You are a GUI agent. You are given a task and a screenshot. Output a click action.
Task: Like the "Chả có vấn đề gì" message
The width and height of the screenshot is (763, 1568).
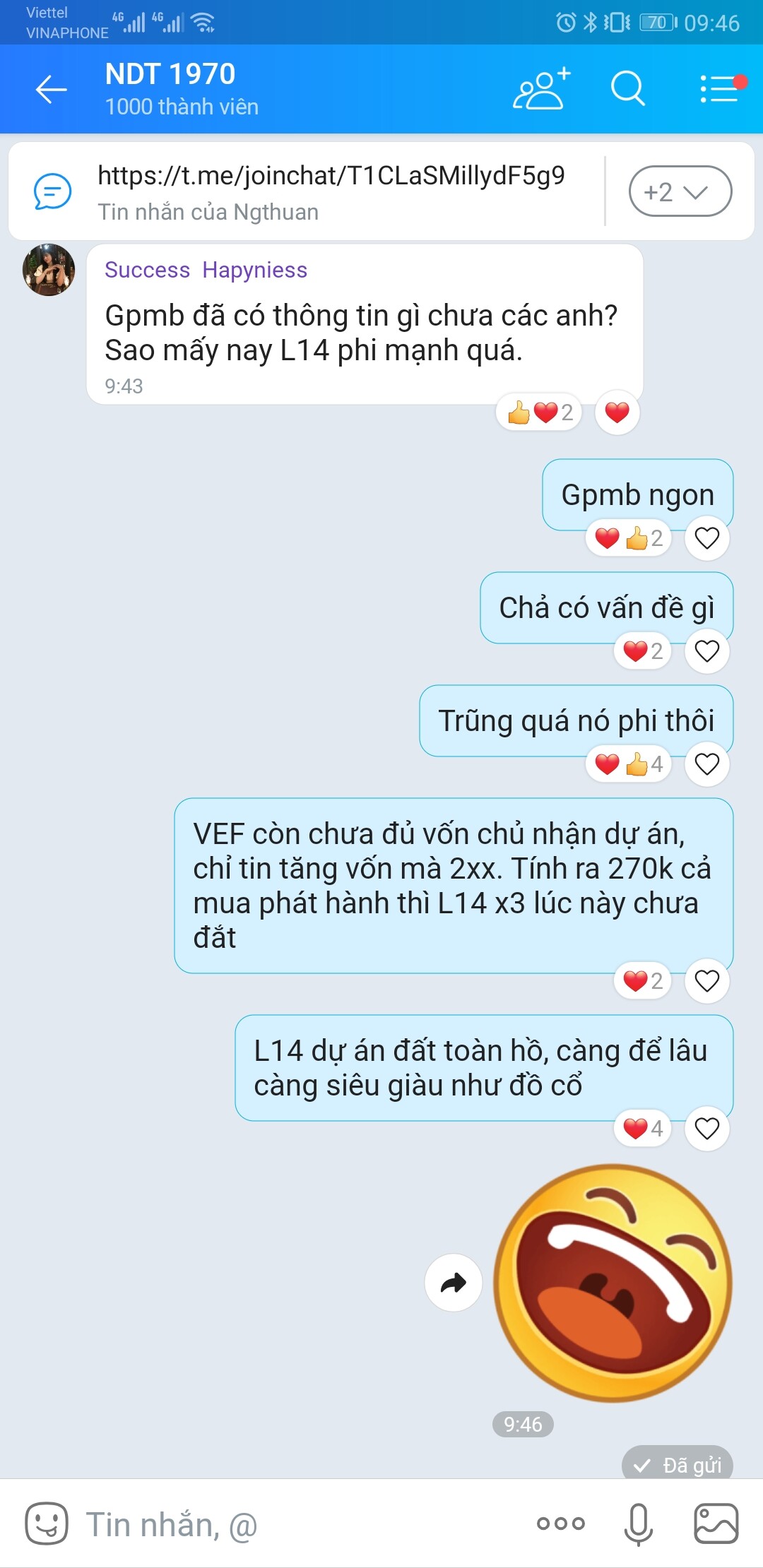[706, 651]
